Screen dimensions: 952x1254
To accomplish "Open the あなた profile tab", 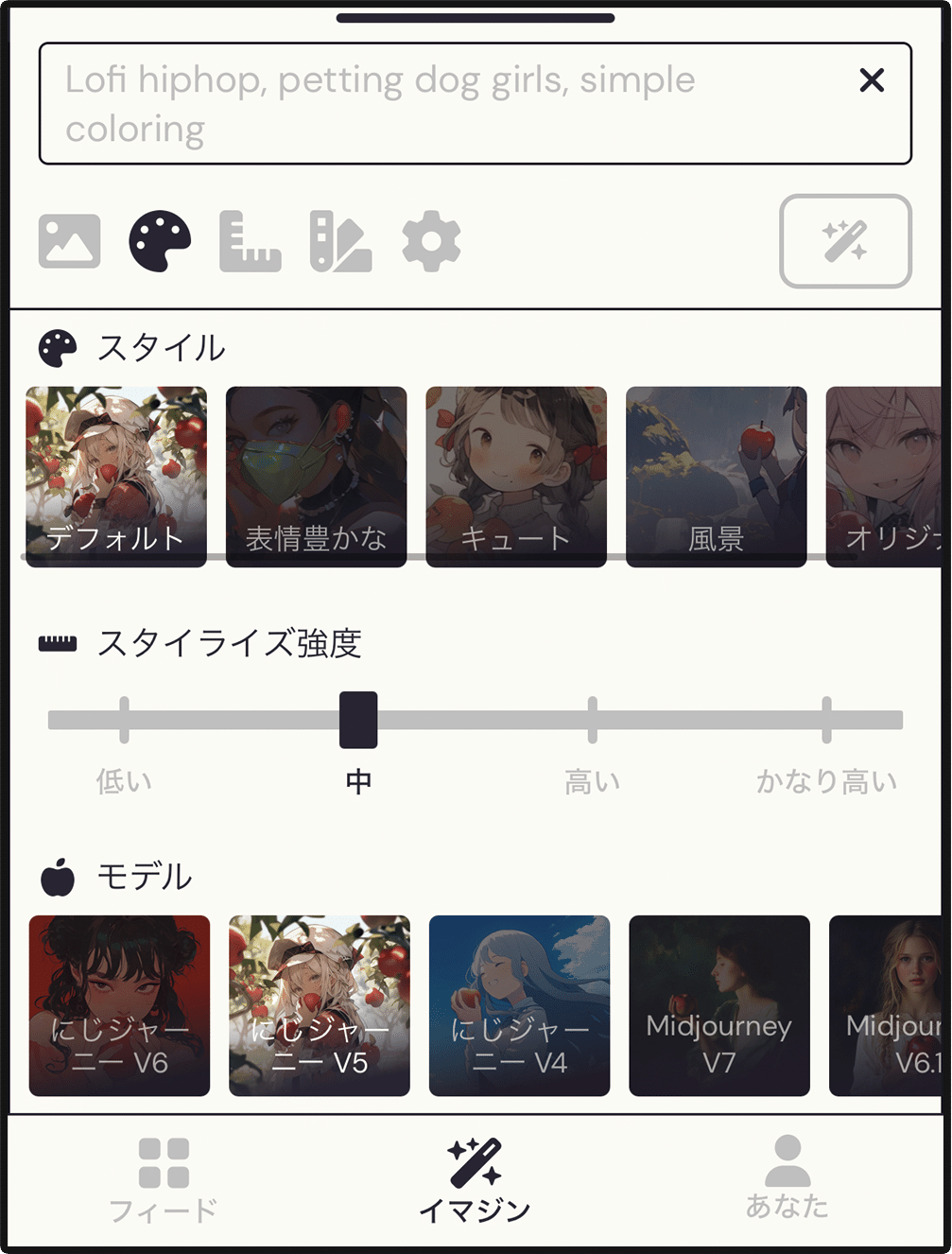I will click(x=786, y=1176).
